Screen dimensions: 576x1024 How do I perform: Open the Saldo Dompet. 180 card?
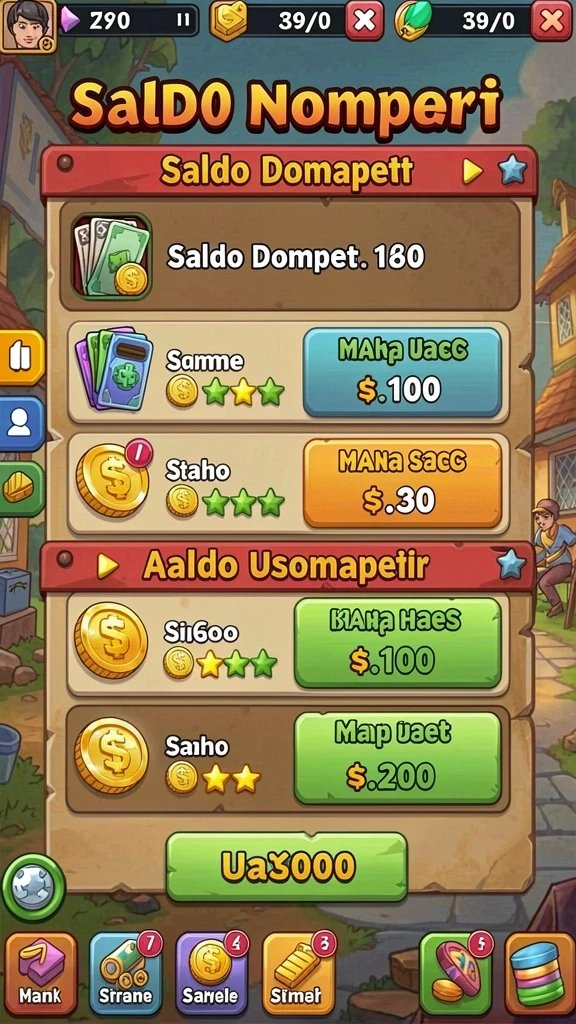click(x=290, y=256)
